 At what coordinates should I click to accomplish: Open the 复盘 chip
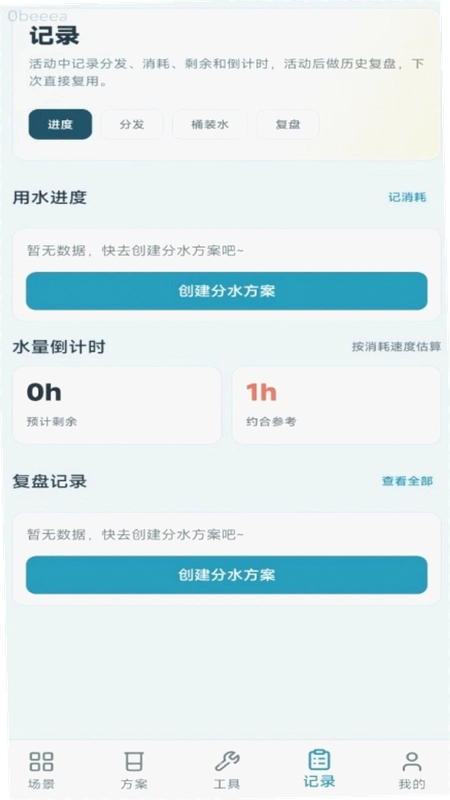click(288, 124)
